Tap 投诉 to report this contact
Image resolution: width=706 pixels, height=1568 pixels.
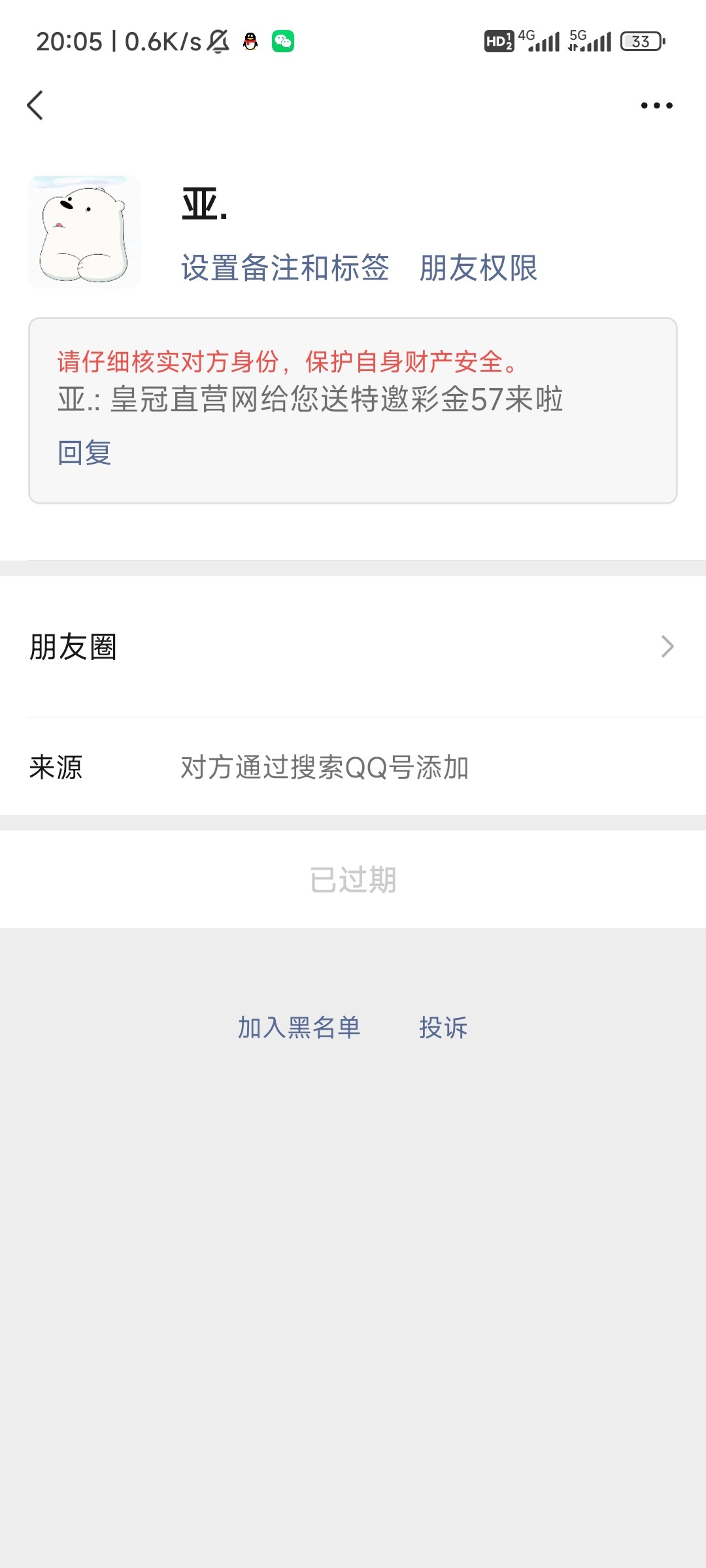443,1027
